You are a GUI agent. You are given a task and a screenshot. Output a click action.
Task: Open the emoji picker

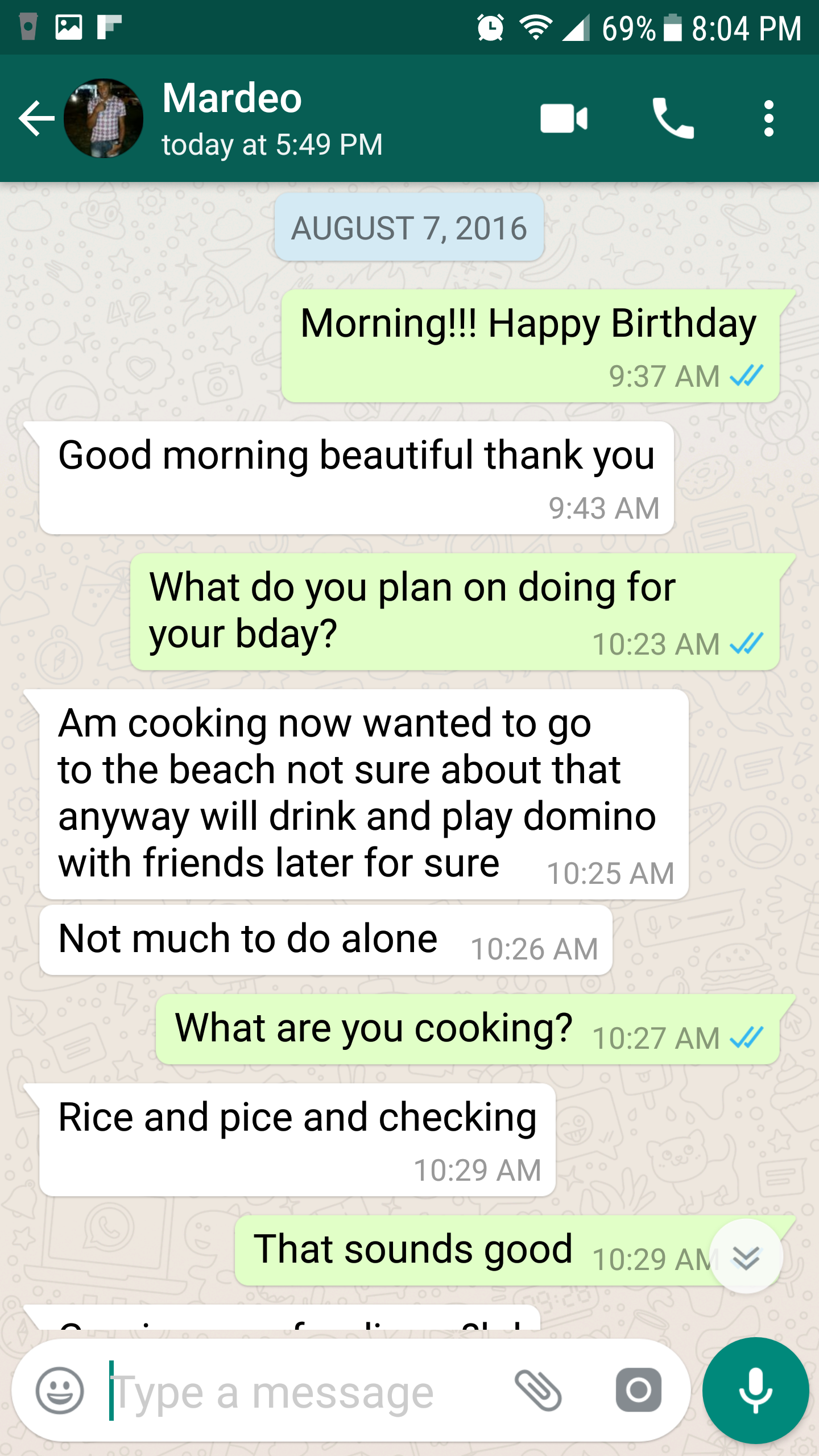pos(60,1390)
